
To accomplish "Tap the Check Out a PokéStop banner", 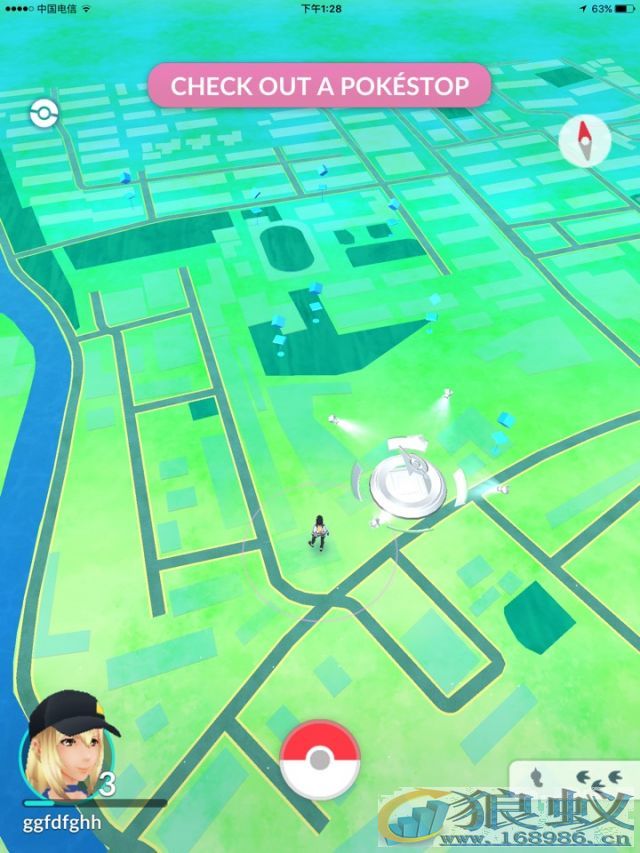I will click(x=319, y=86).
